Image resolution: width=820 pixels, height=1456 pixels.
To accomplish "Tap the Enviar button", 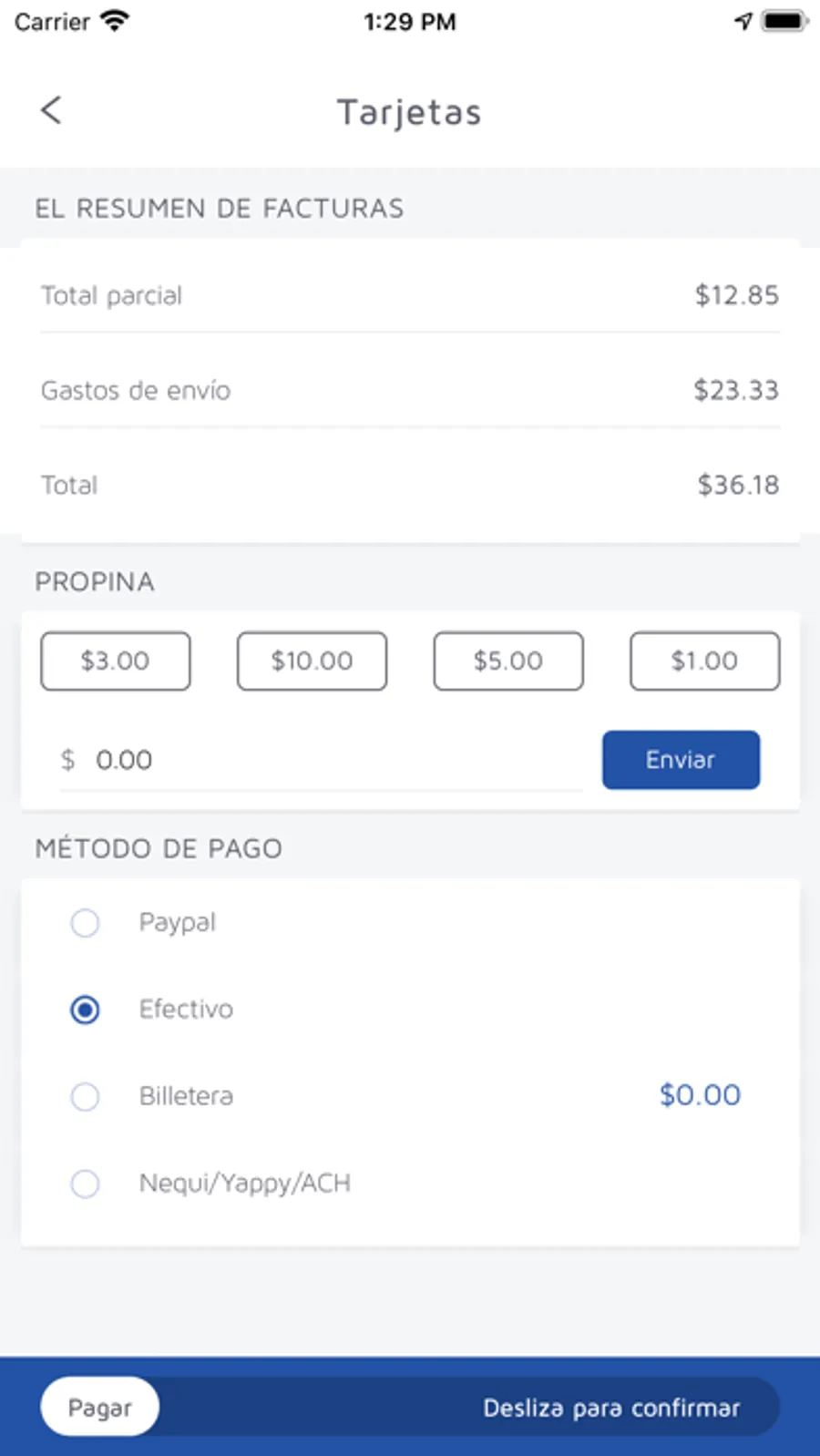I will [x=681, y=760].
